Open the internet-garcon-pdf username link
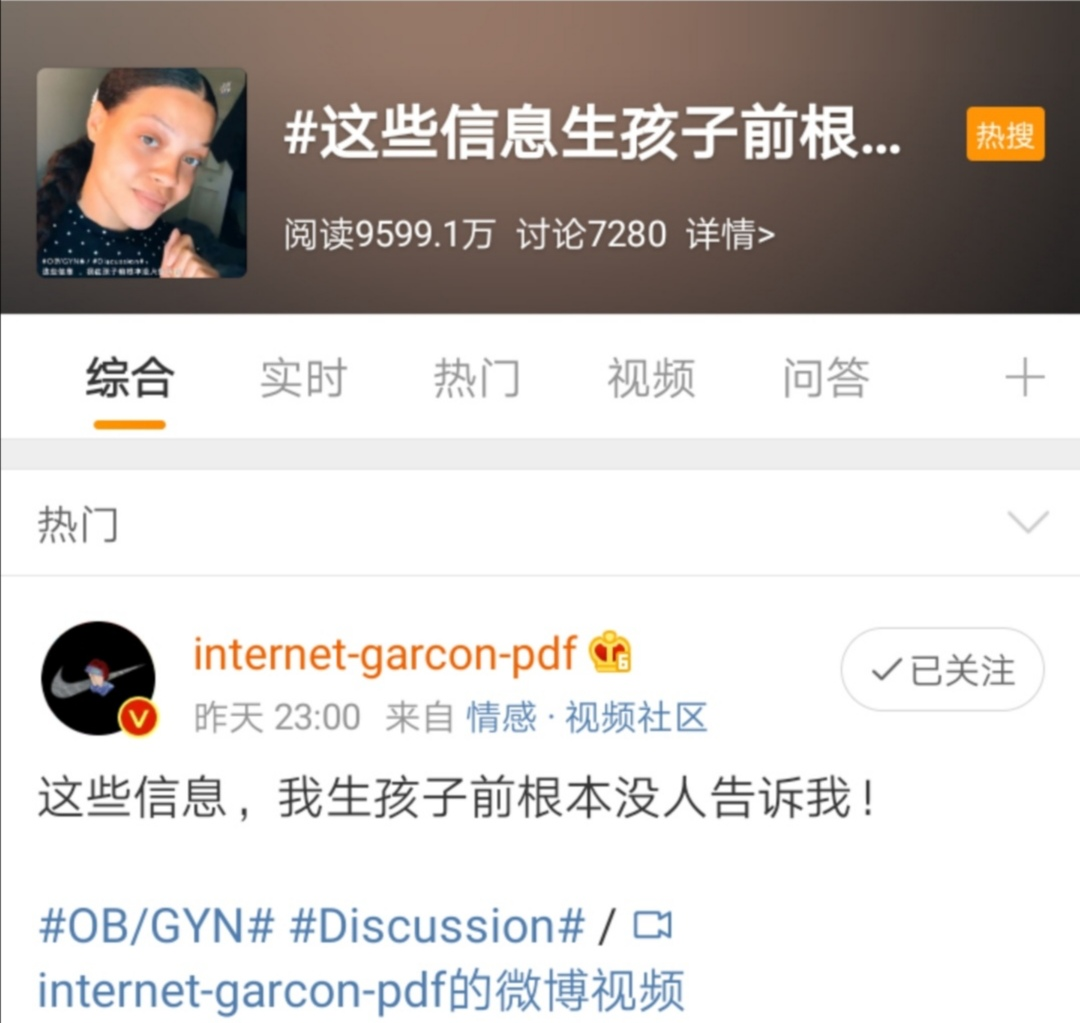The height and width of the screenshot is (1023, 1080). click(385, 654)
